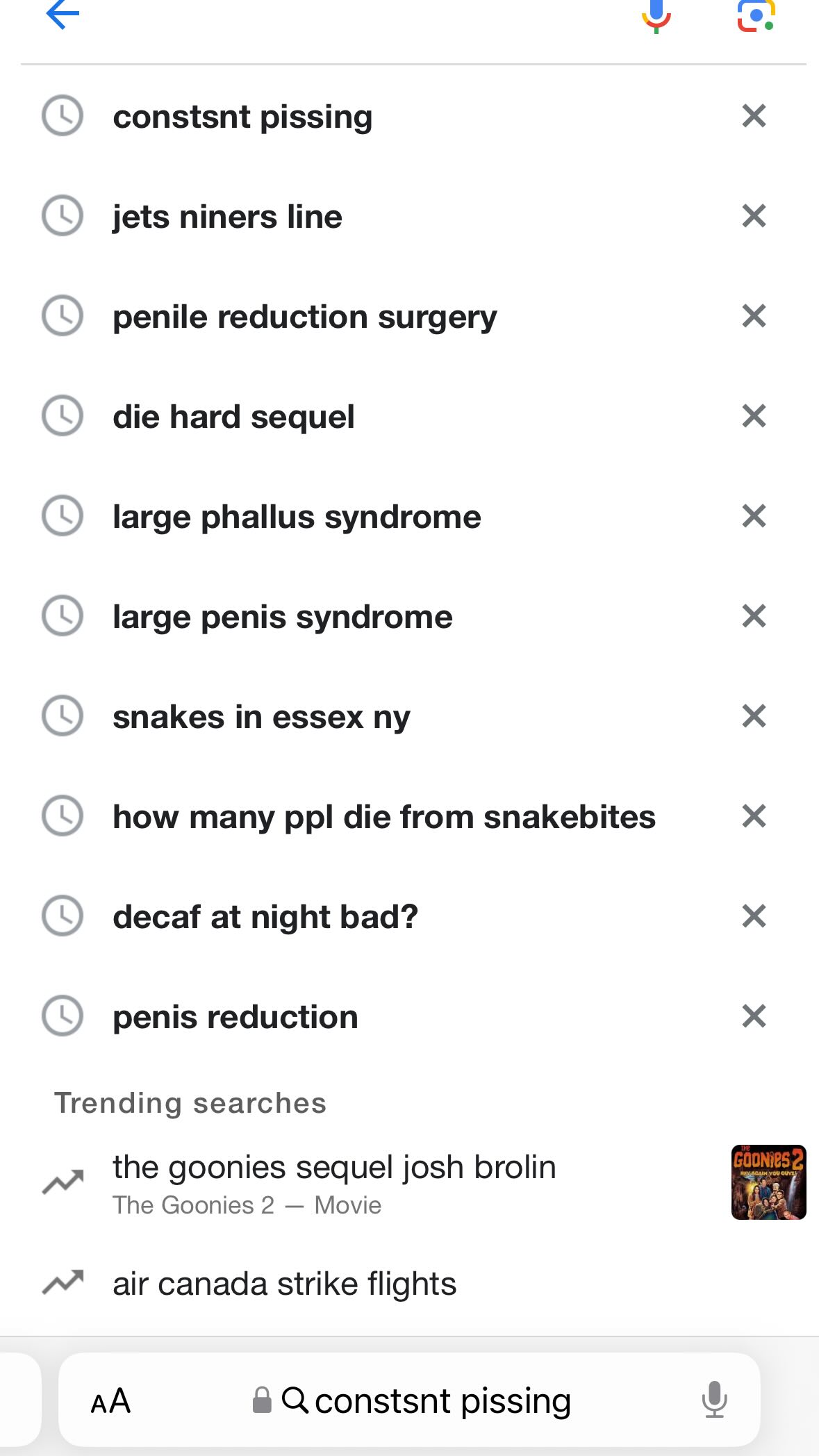Remove 'constsnt pissing' from history

click(x=754, y=116)
